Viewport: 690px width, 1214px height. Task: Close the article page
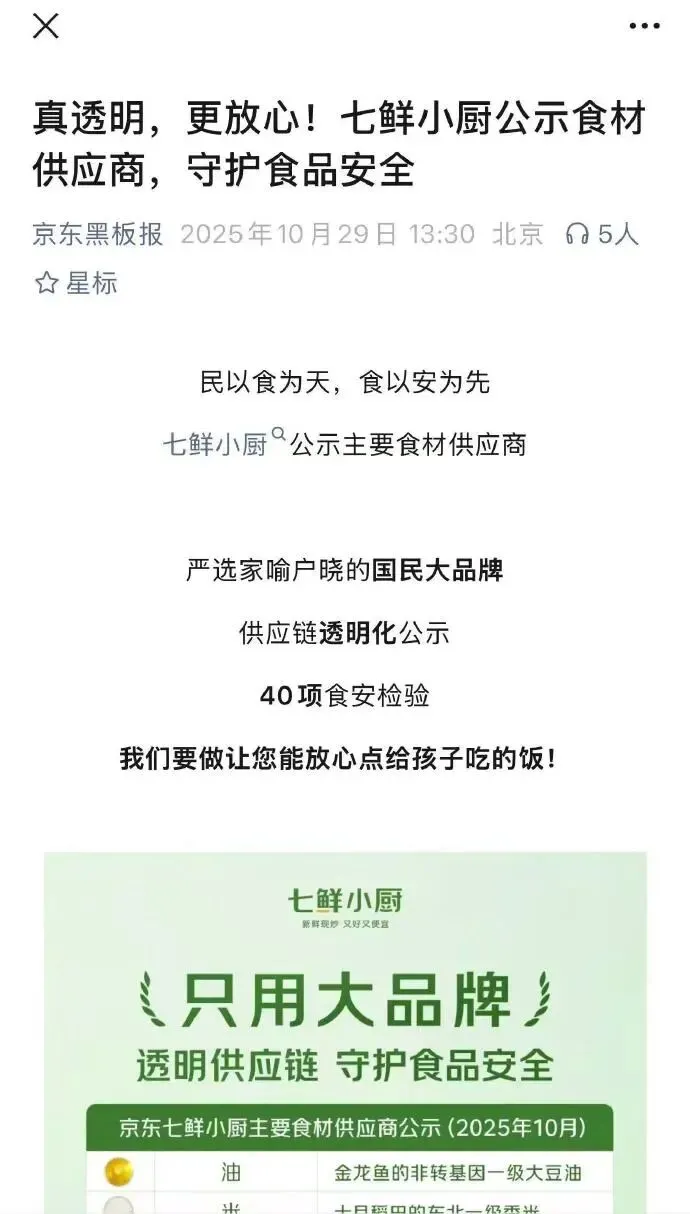pyautogui.click(x=46, y=27)
